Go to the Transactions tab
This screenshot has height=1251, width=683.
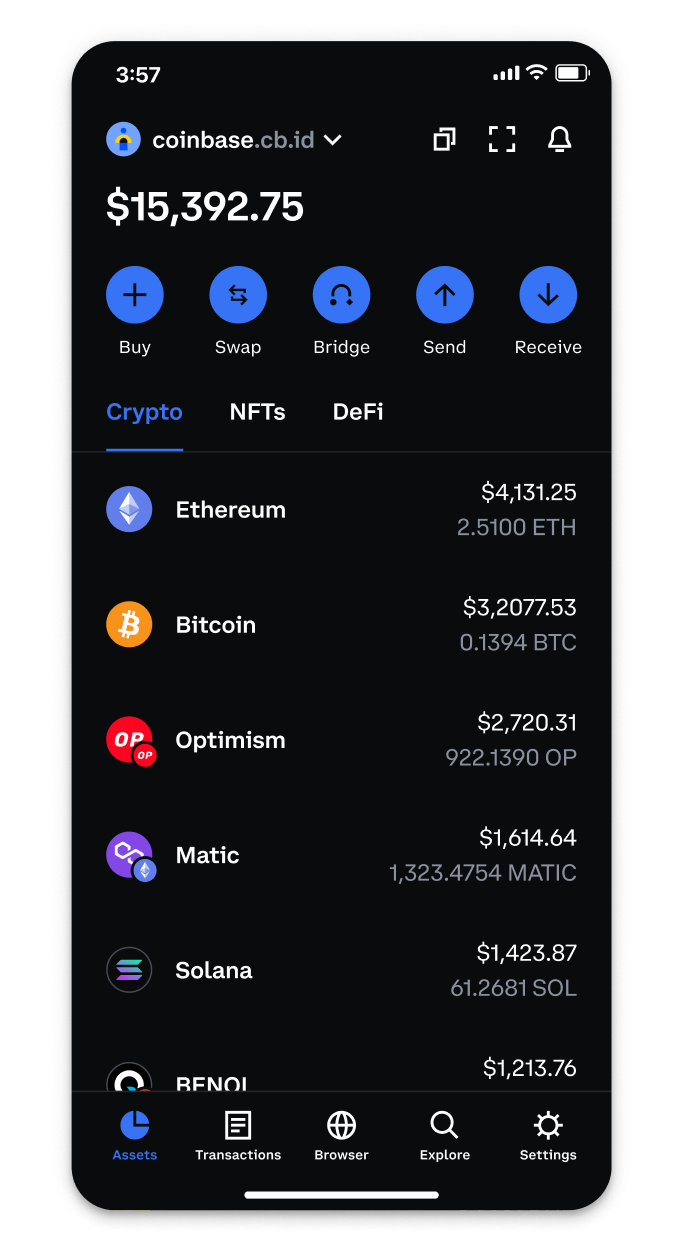238,1136
